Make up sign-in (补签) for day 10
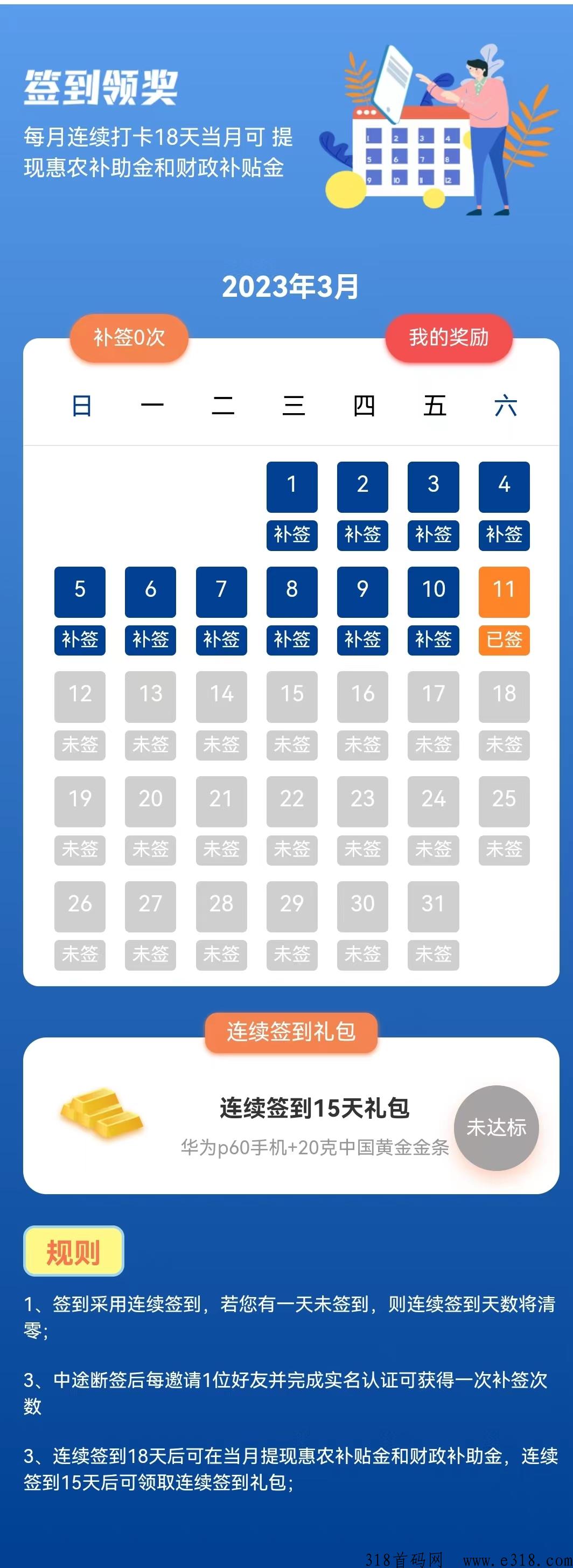Image resolution: width=573 pixels, height=1568 pixels. [433, 640]
